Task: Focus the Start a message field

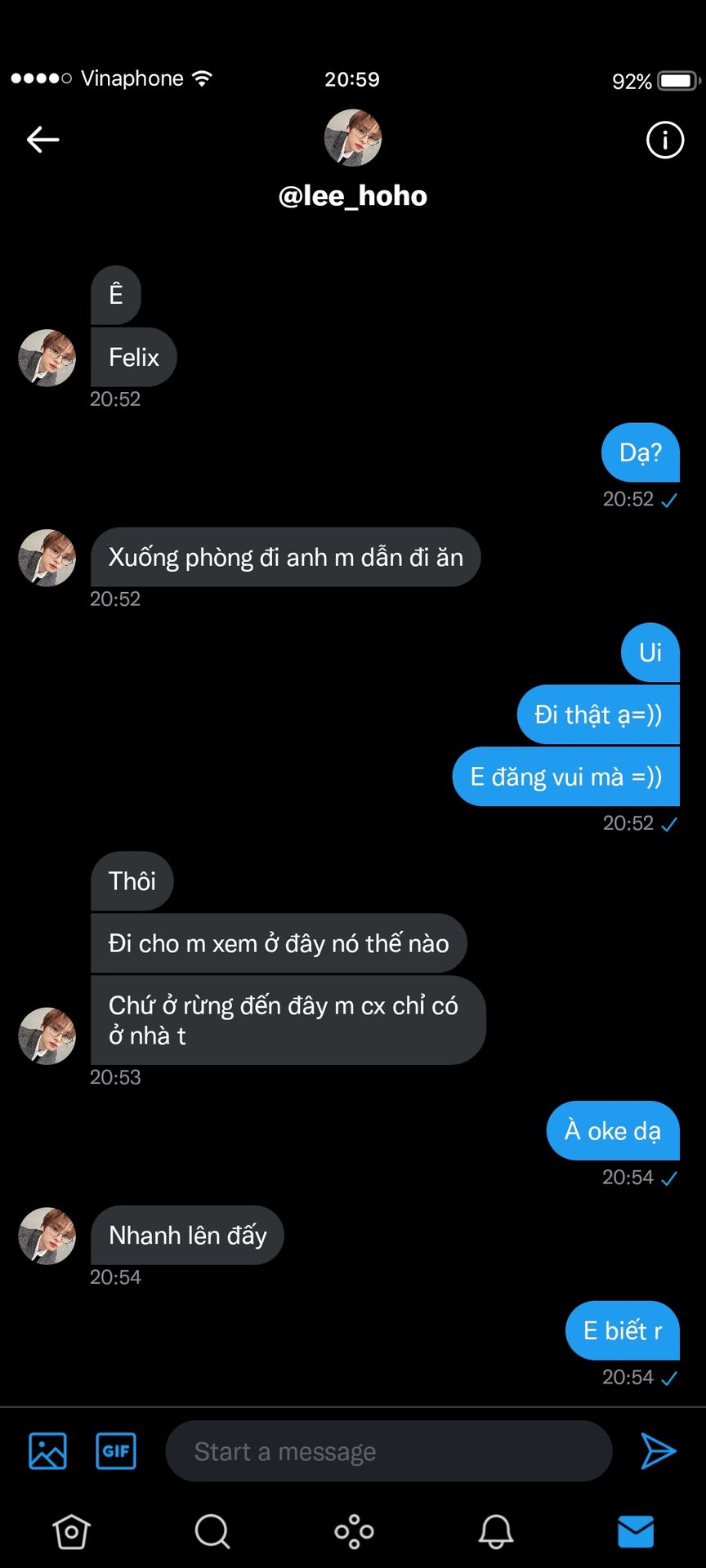Action: pos(388,1451)
